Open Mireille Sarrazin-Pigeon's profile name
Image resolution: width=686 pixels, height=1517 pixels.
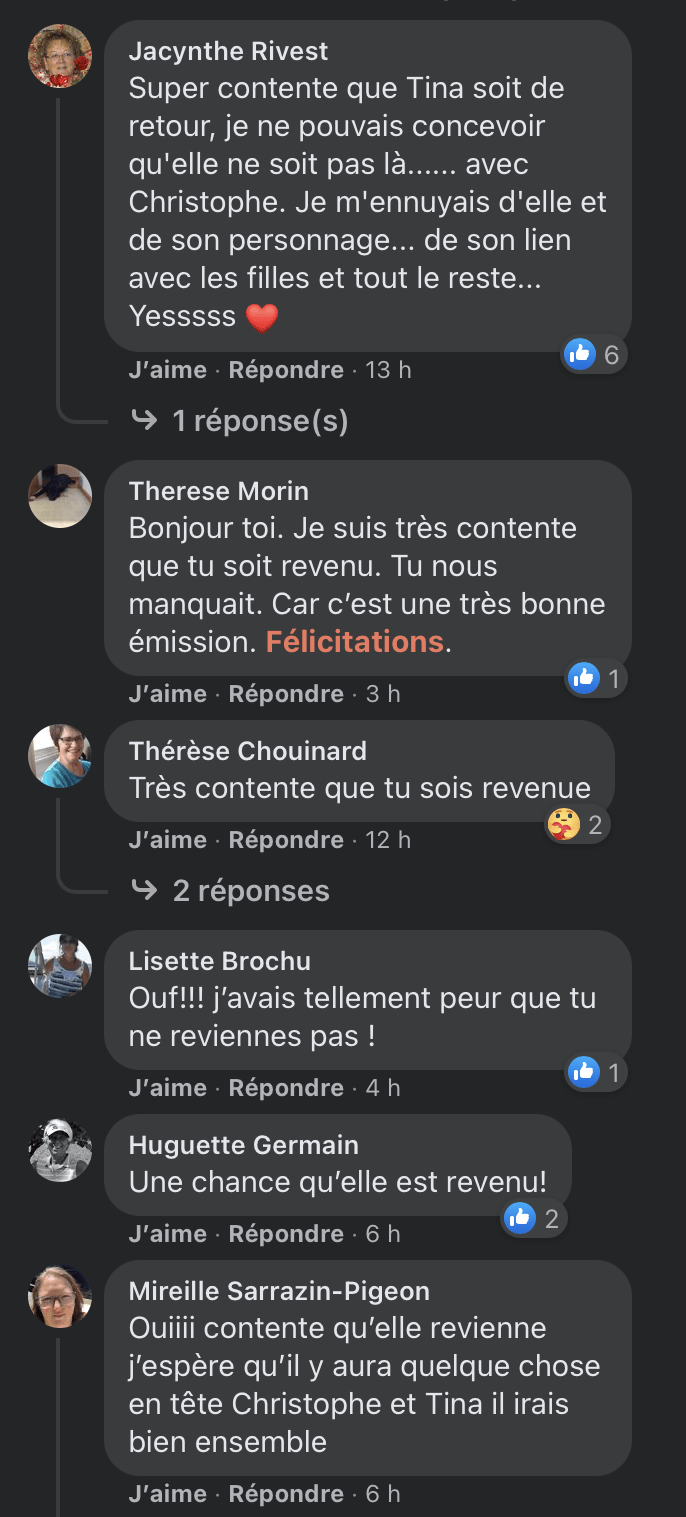pyautogui.click(x=279, y=1291)
